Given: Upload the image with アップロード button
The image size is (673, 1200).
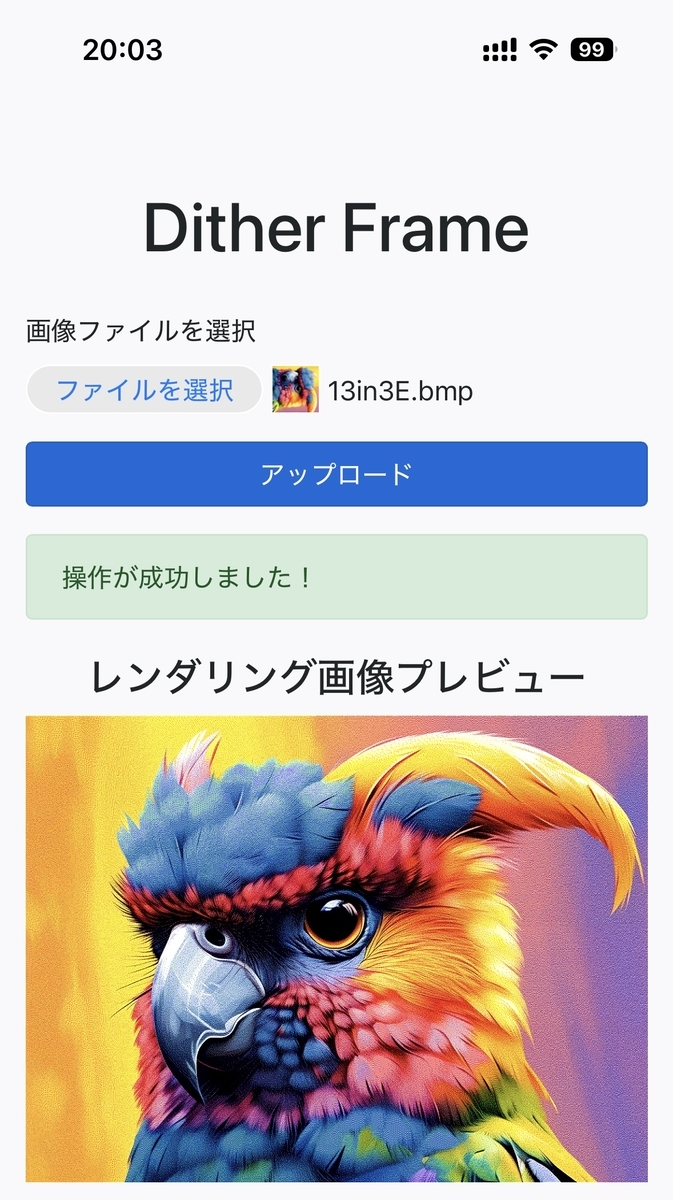Looking at the screenshot, I should (x=336, y=474).
